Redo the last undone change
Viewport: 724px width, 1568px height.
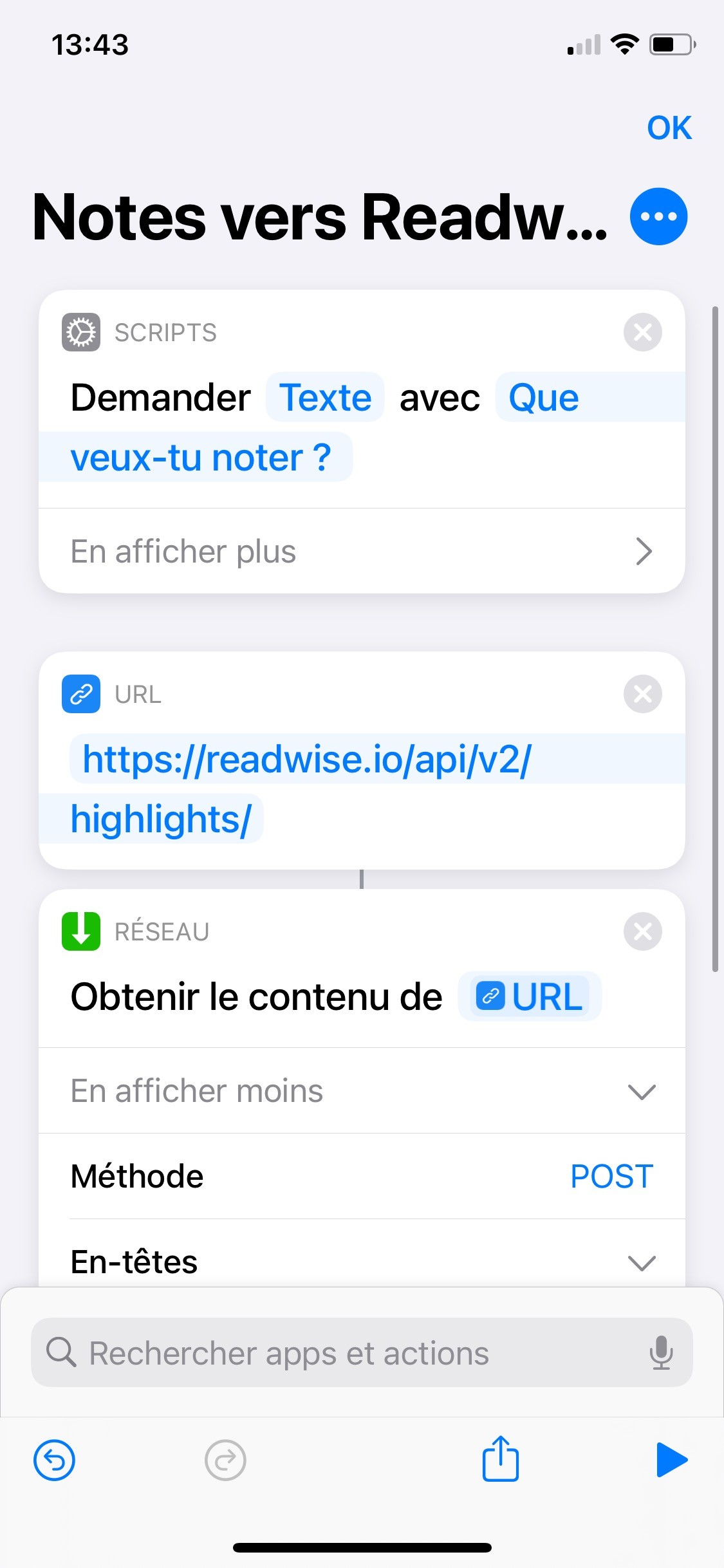point(225,1460)
